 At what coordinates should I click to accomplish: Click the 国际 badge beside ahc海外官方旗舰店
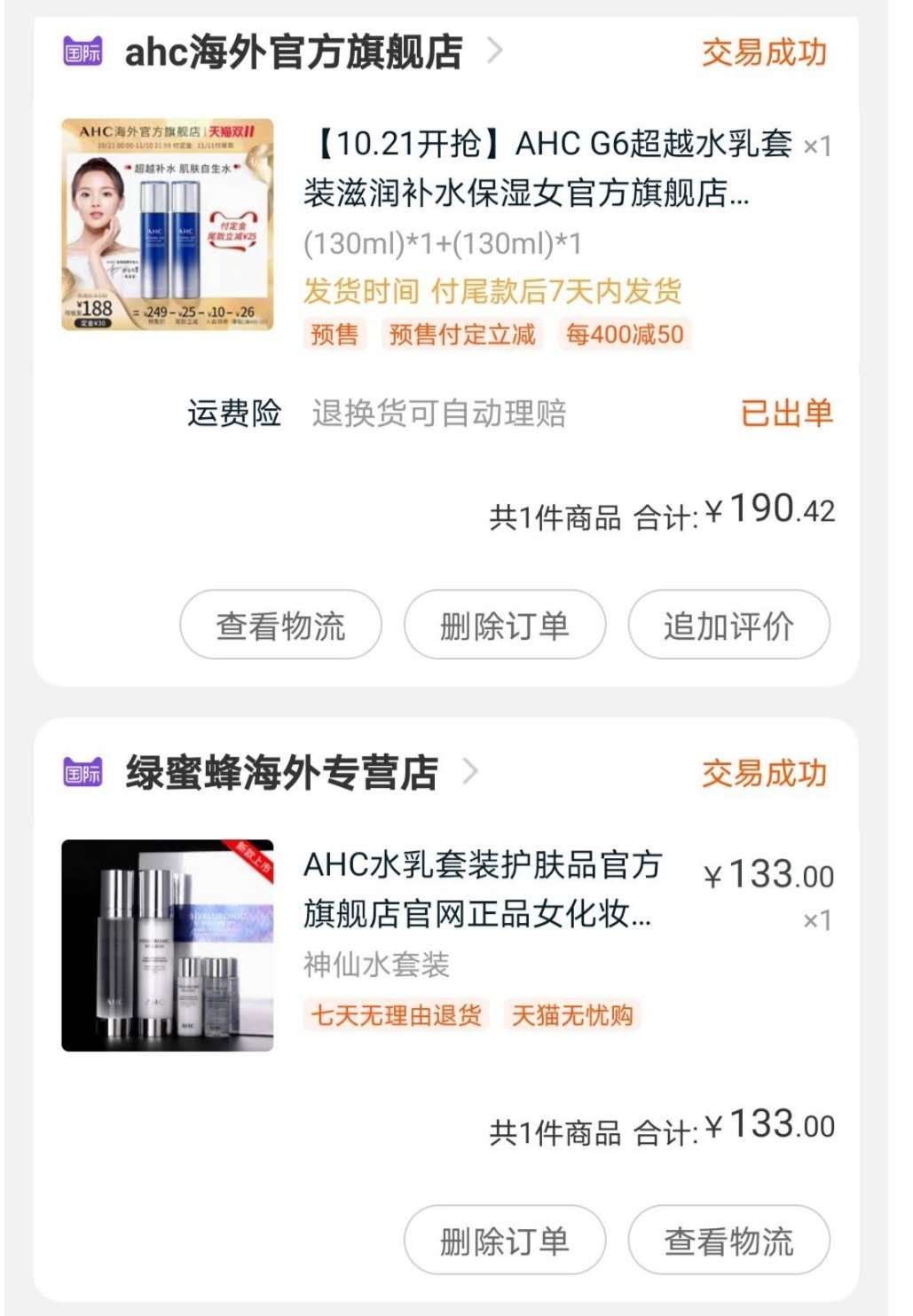(x=83, y=51)
